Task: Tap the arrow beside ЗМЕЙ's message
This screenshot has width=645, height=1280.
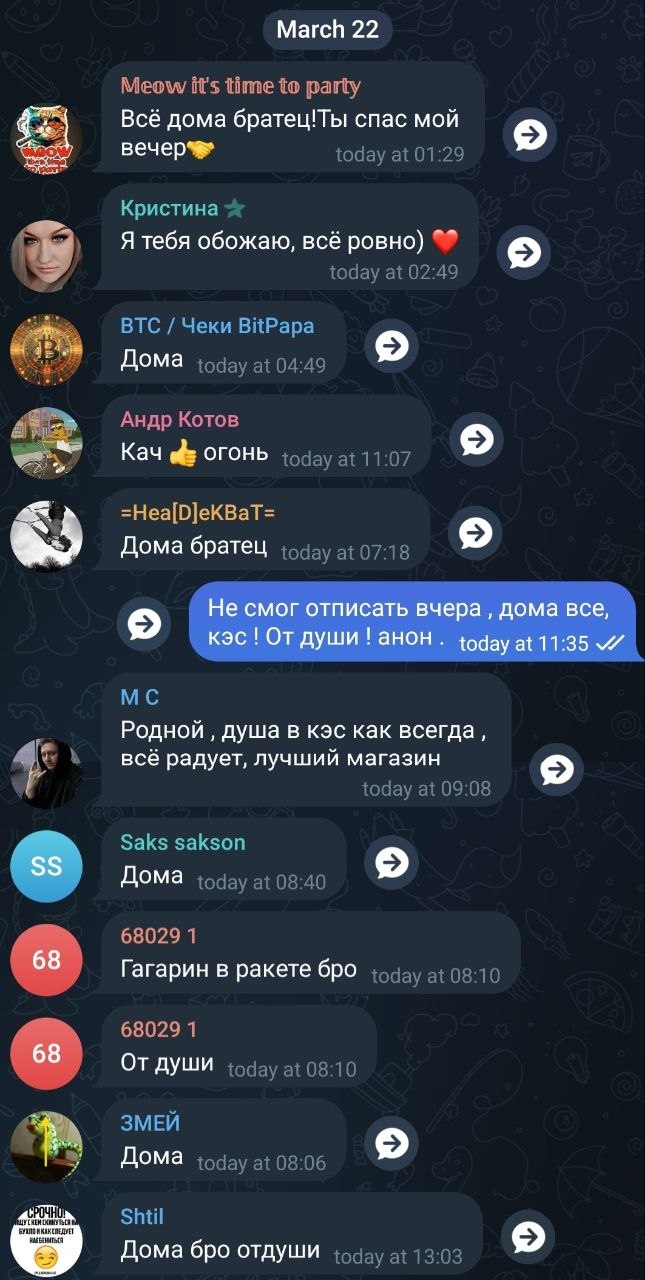Action: [x=392, y=1143]
